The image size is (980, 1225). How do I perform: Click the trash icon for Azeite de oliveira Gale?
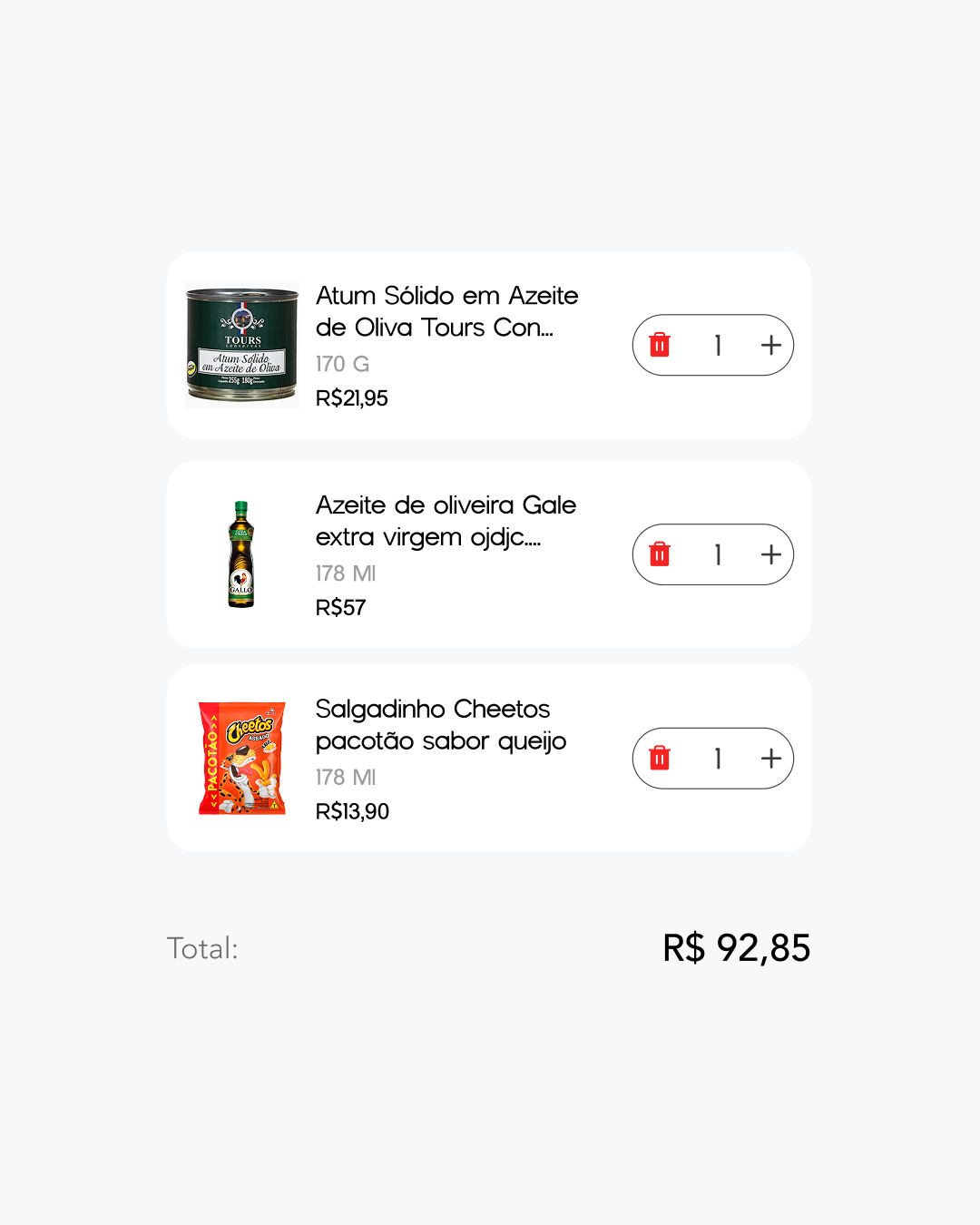[x=660, y=554]
